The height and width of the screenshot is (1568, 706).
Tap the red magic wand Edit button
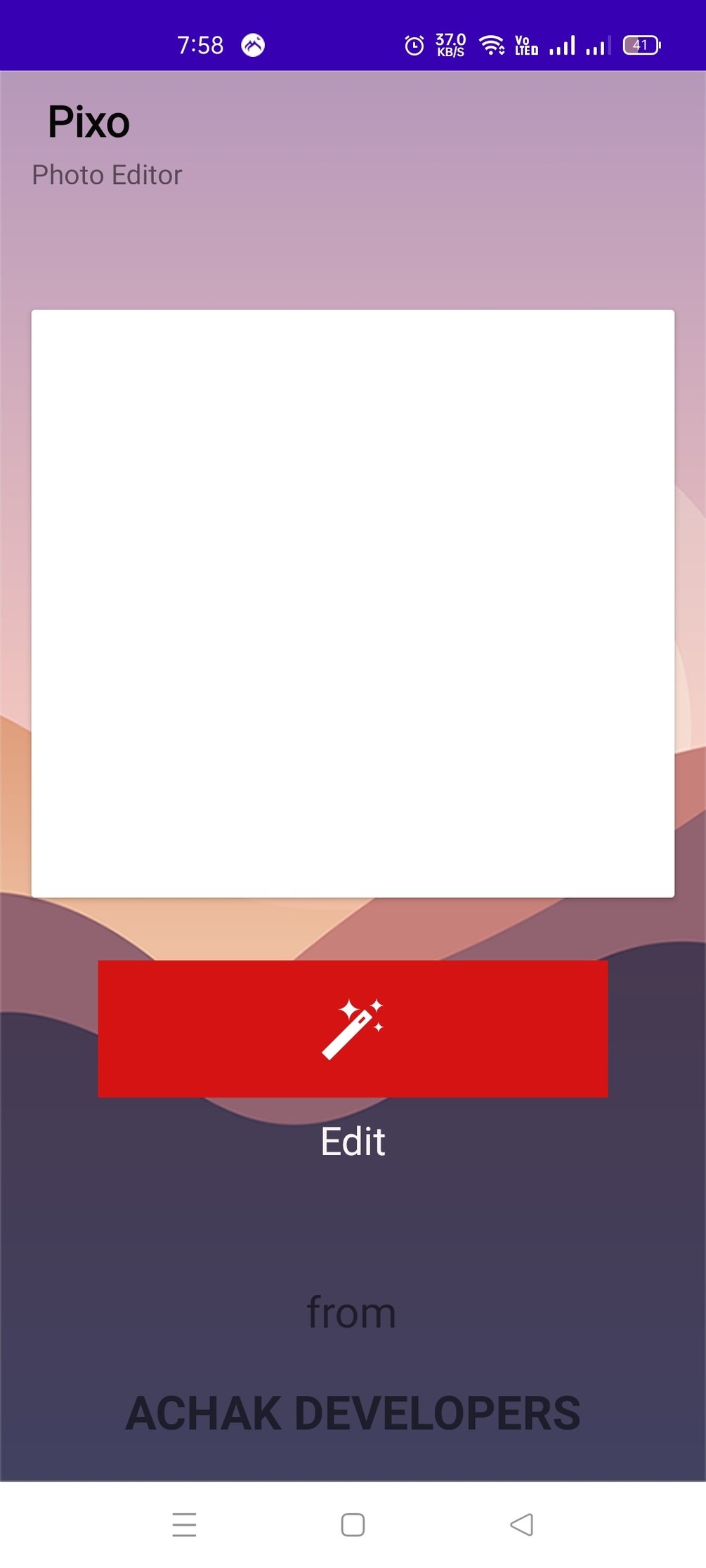(353, 1028)
